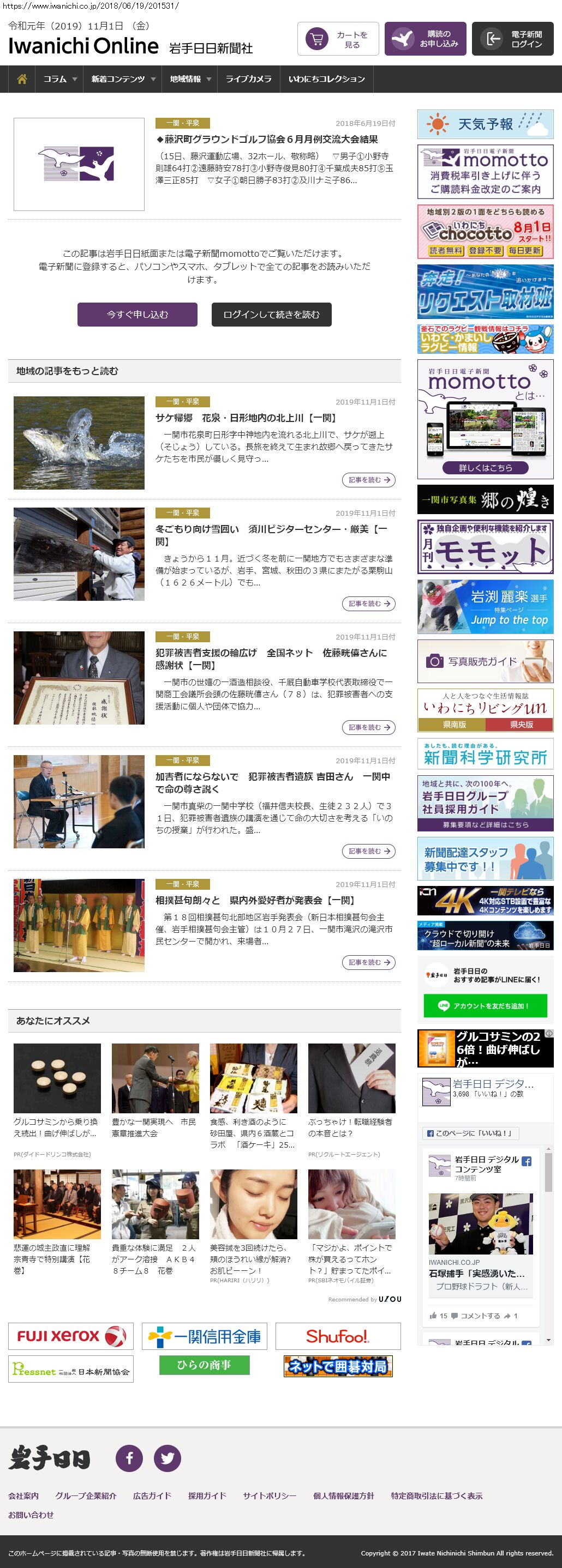Screen dimensions: 562x1568
Task: Open the Twitter icon in the footer
Action: 167,1458
